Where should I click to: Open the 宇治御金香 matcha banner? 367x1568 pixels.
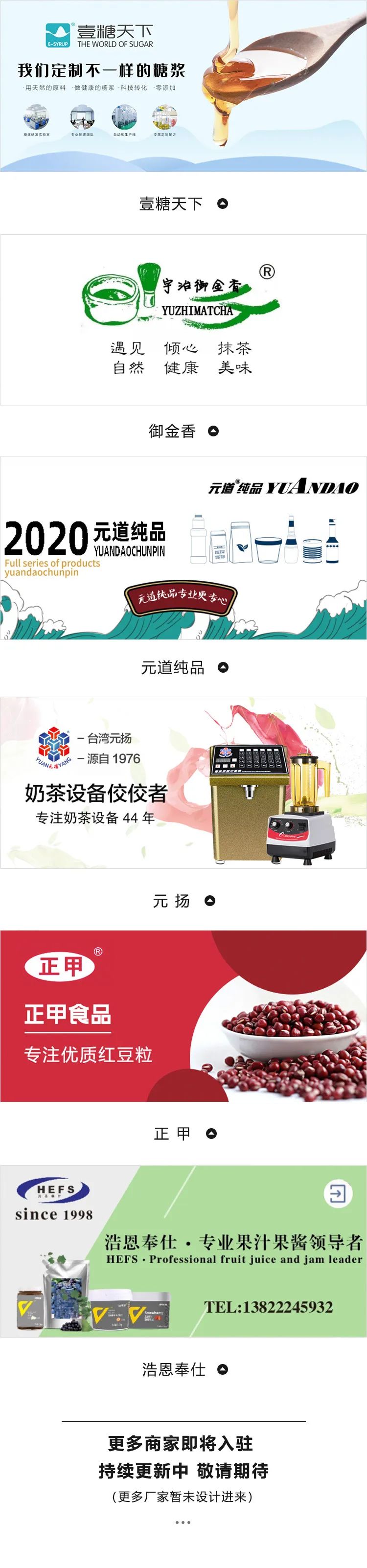pyautogui.click(x=183, y=319)
